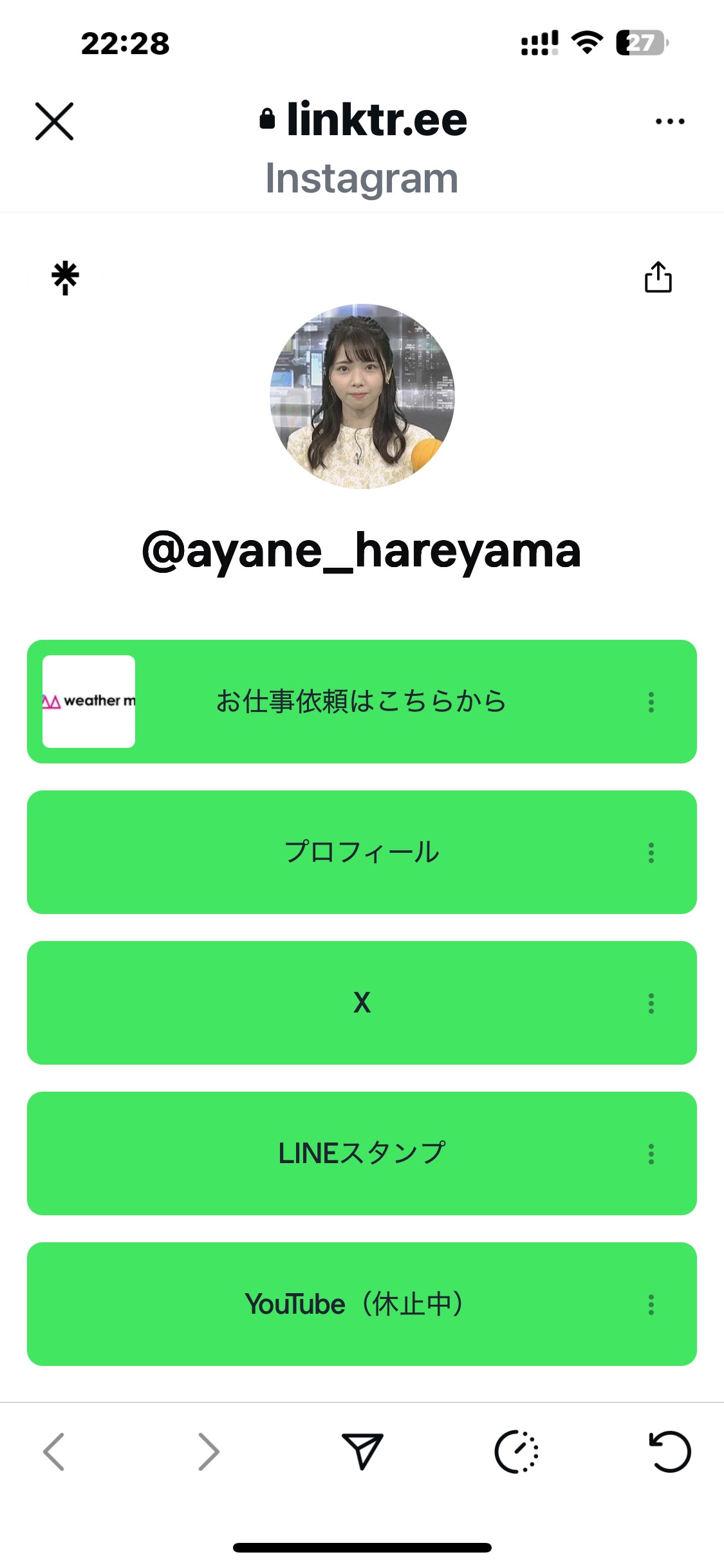
Task: Show more options for LINEスタンプ
Action: click(x=651, y=1153)
